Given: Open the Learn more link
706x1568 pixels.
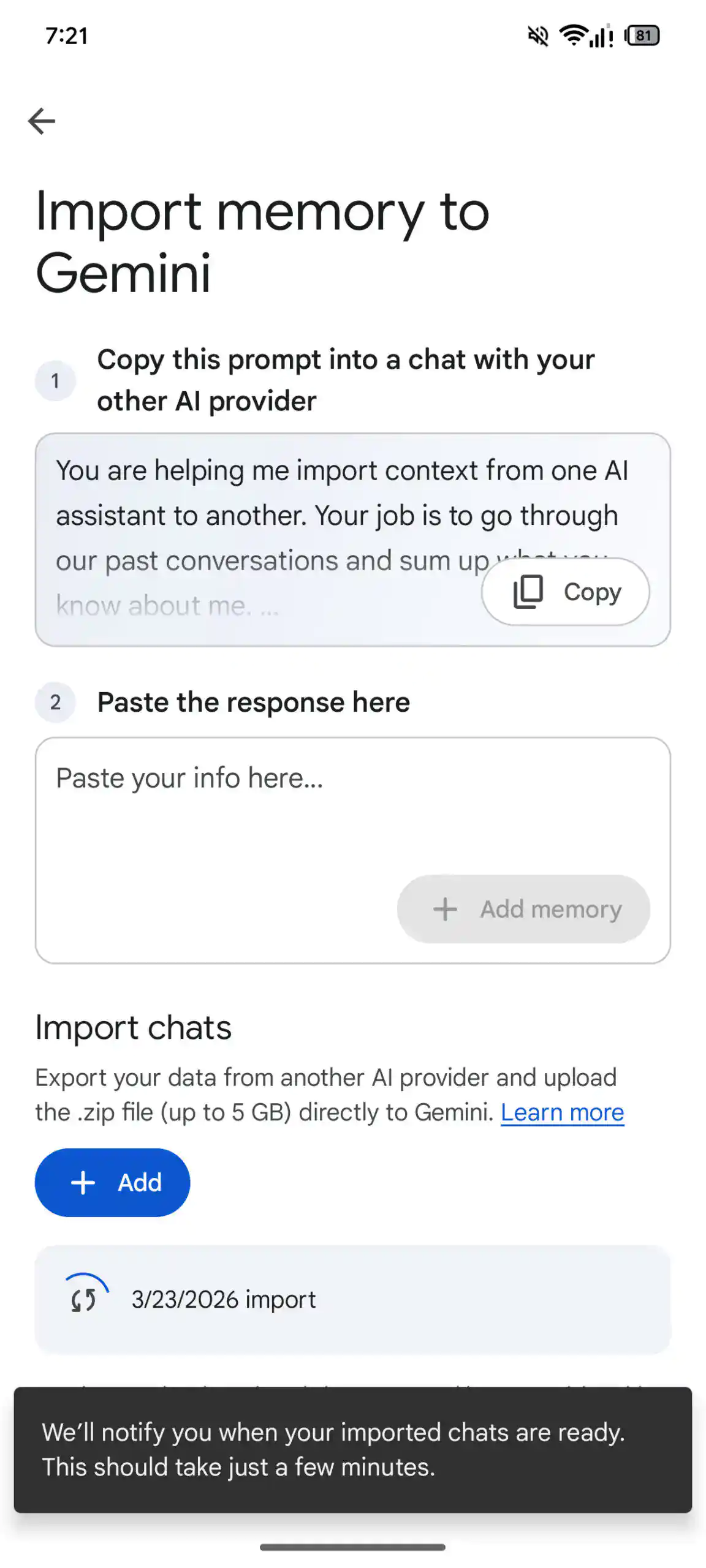Looking at the screenshot, I should [561, 1112].
